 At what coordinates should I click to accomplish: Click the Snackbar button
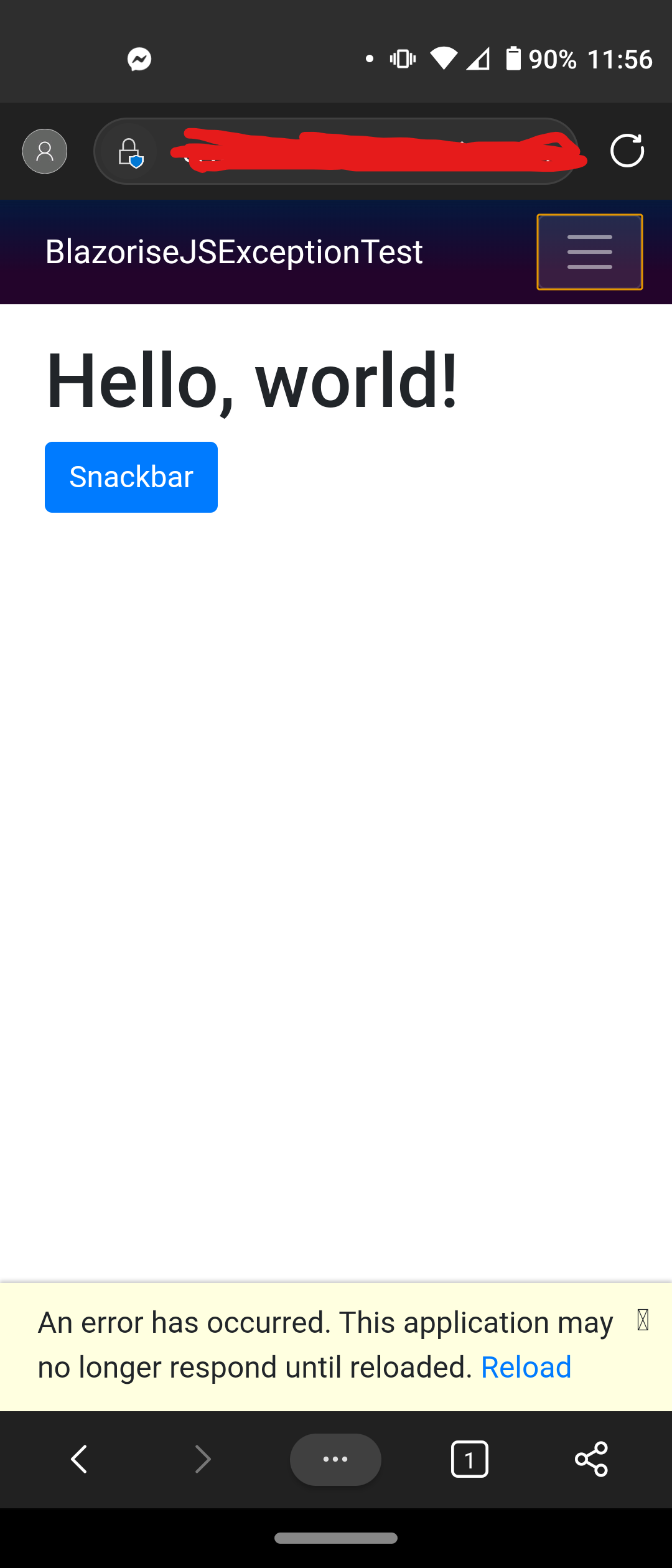[x=131, y=477]
